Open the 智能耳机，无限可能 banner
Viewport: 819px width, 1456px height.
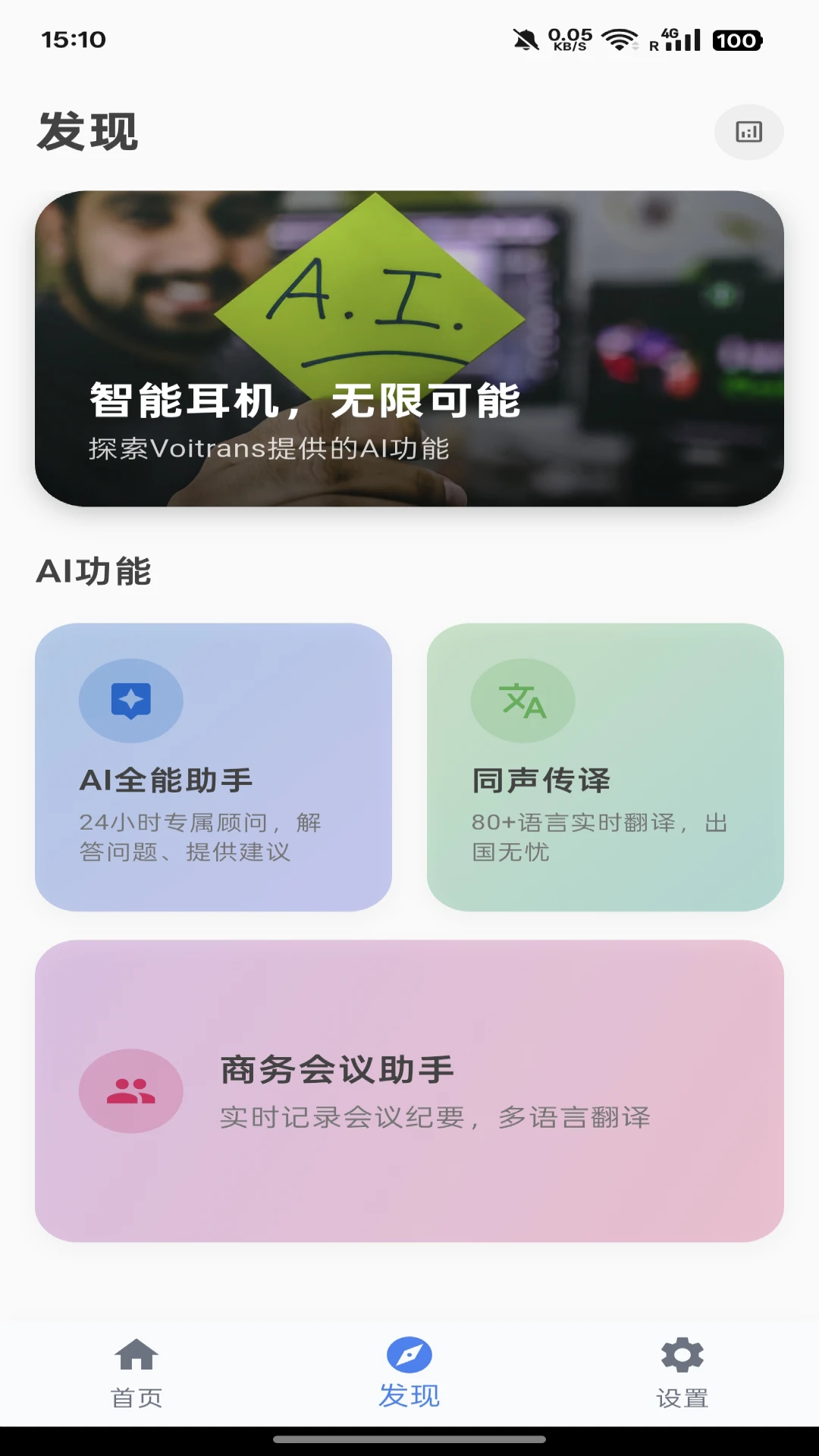(409, 348)
